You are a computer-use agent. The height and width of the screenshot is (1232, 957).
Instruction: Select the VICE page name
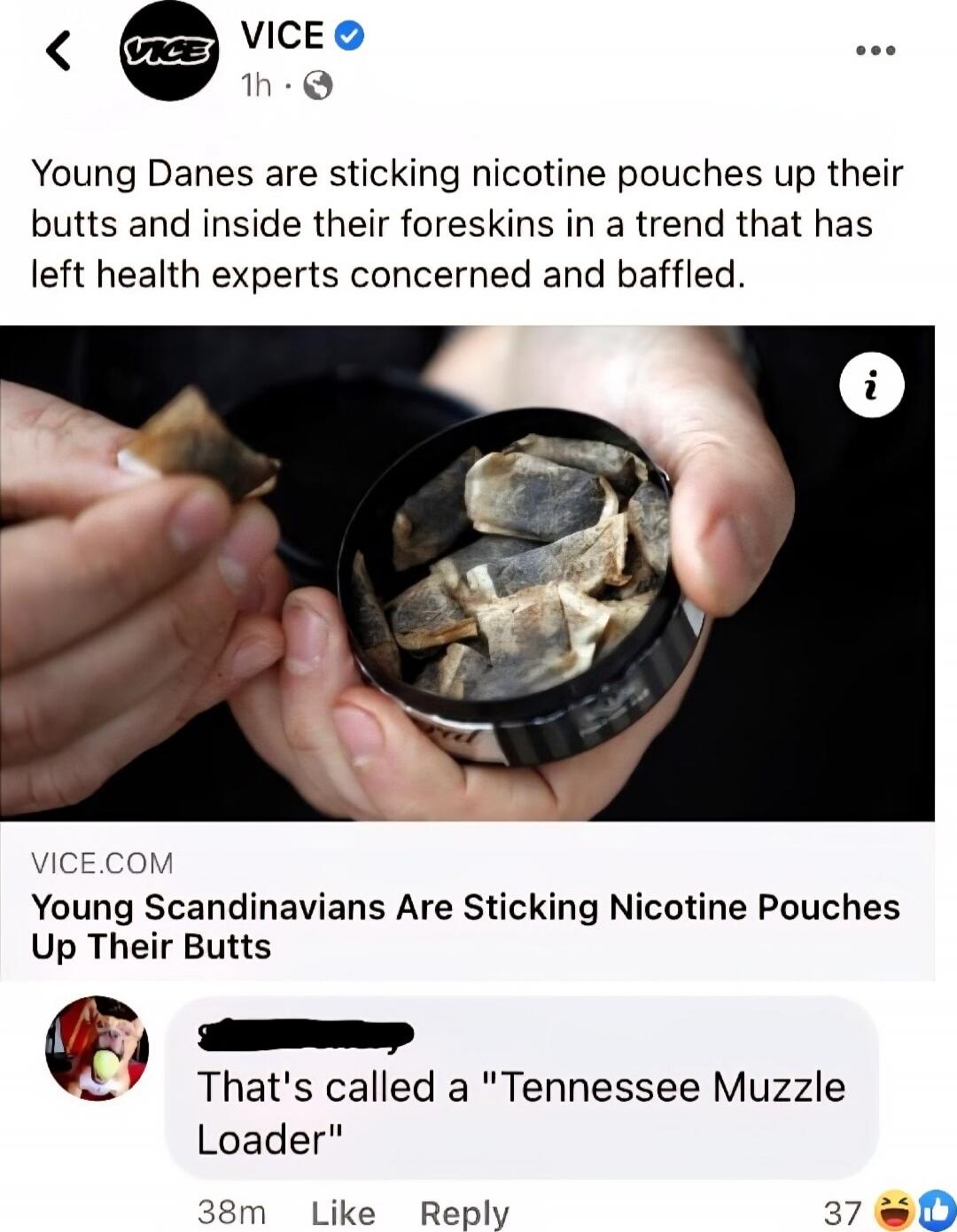(281, 35)
